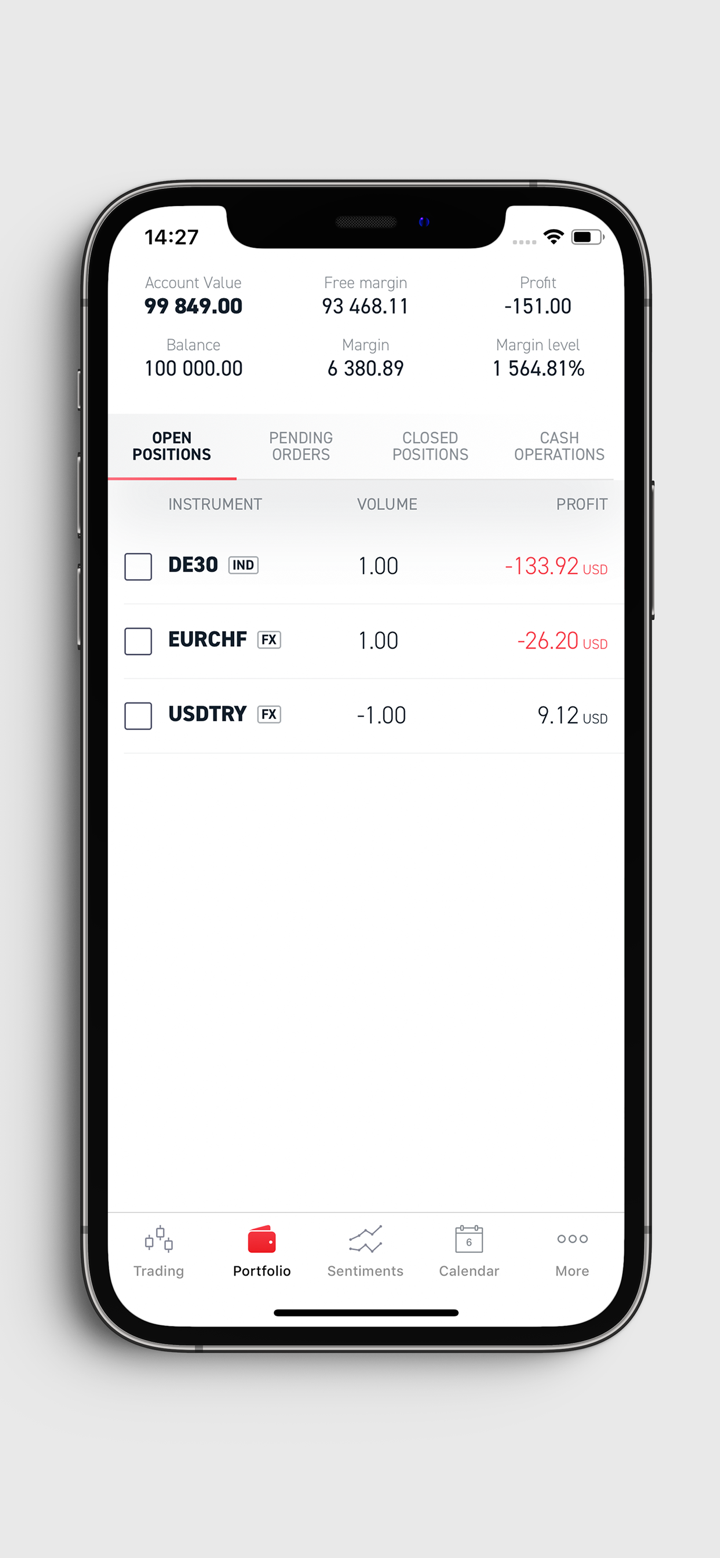Open the Calendar tab
The width and height of the screenshot is (720, 1558).
point(469,1252)
